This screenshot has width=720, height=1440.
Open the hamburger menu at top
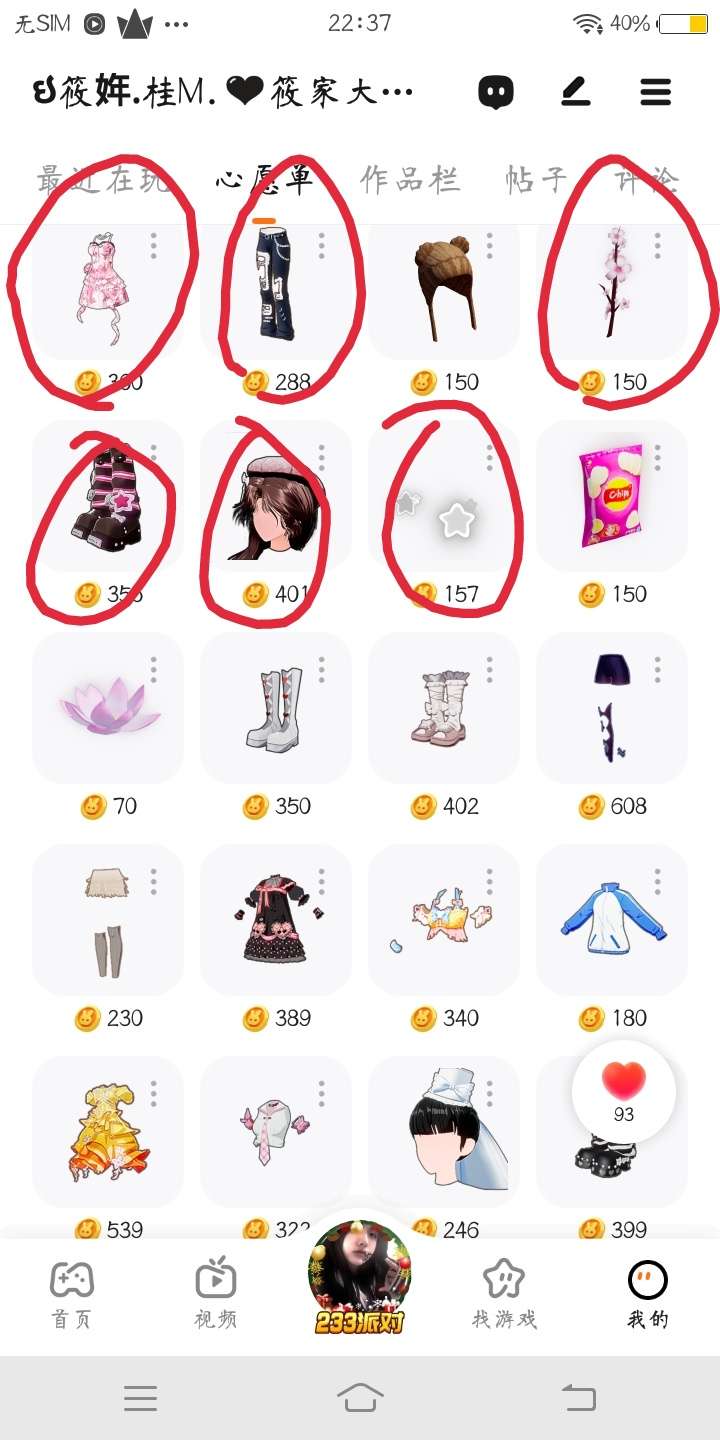click(x=655, y=93)
